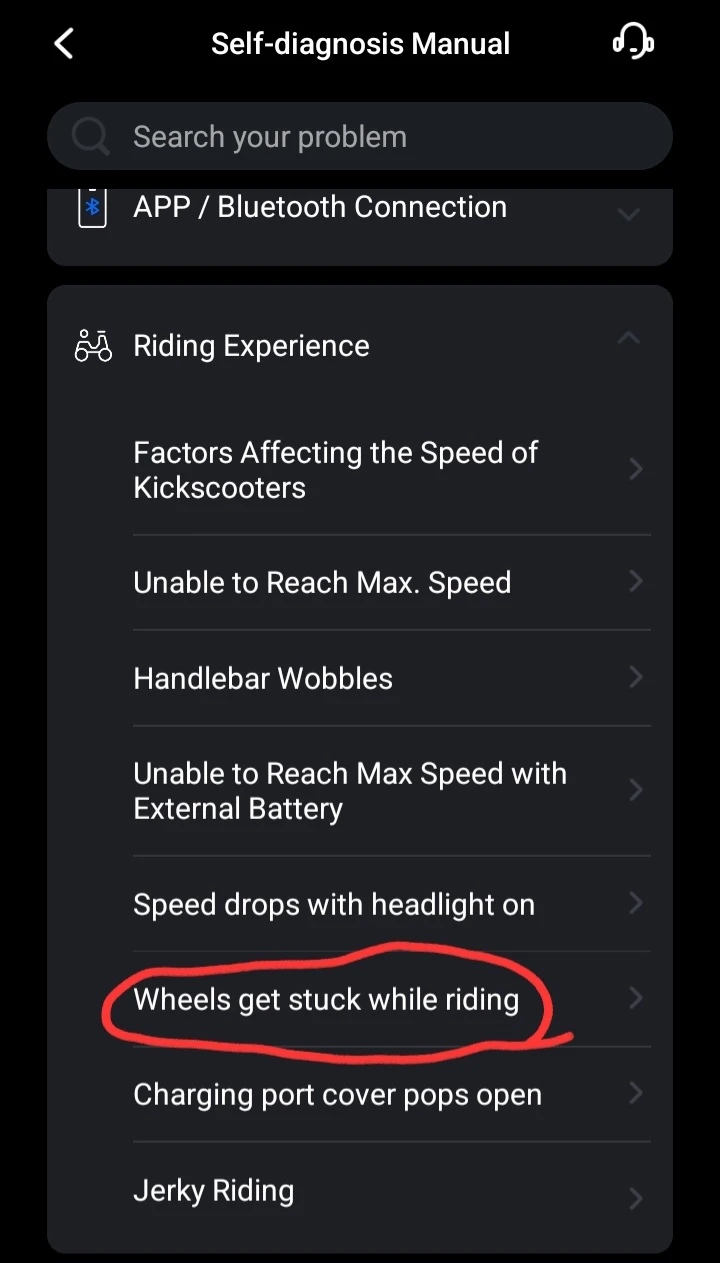Open Charging port cover pops open
The width and height of the screenshot is (720, 1263).
pyautogui.click(x=392, y=1095)
